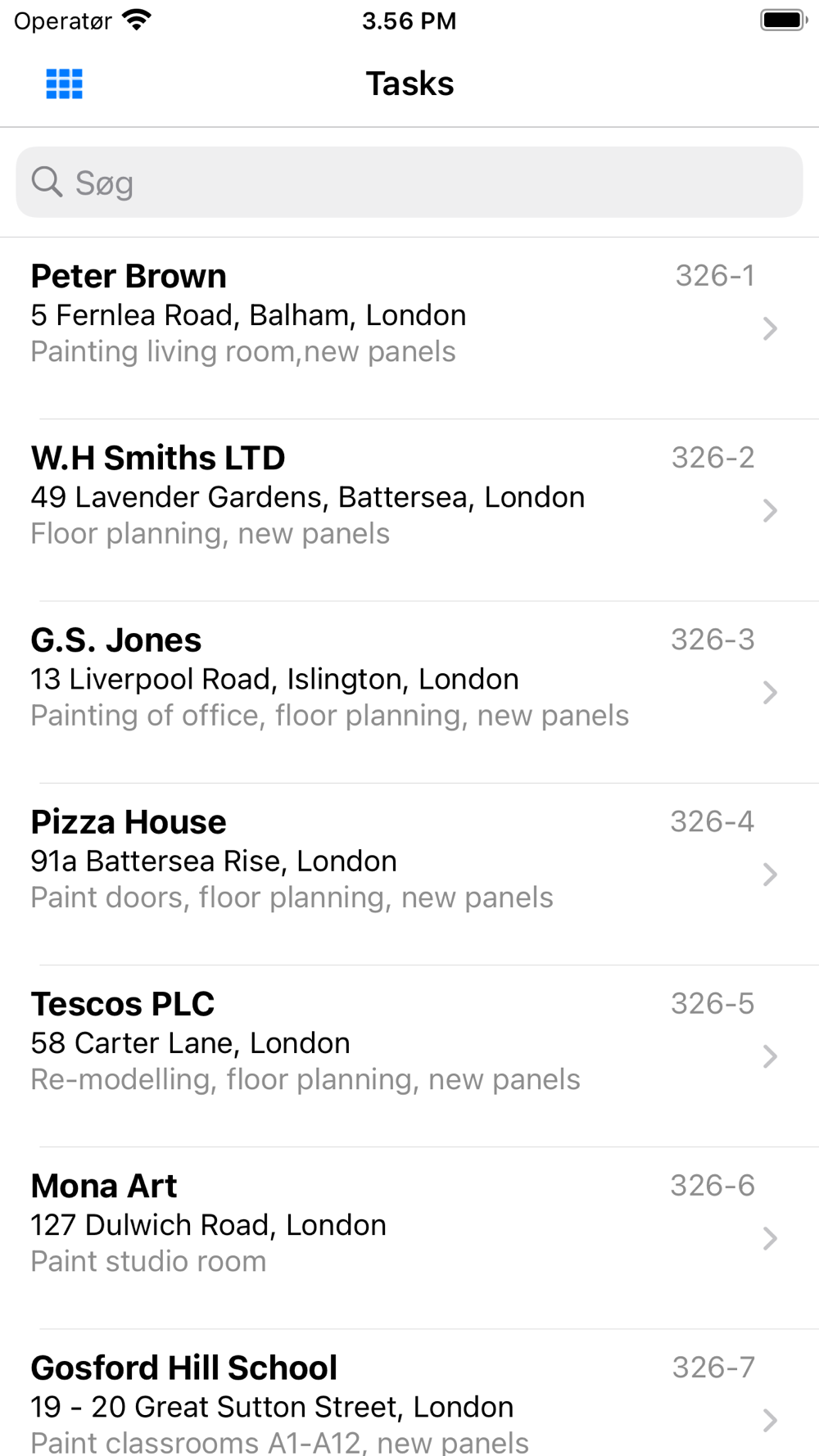The width and height of the screenshot is (819, 1456).
Task: Tap the Søg search field
Action: 409,183
